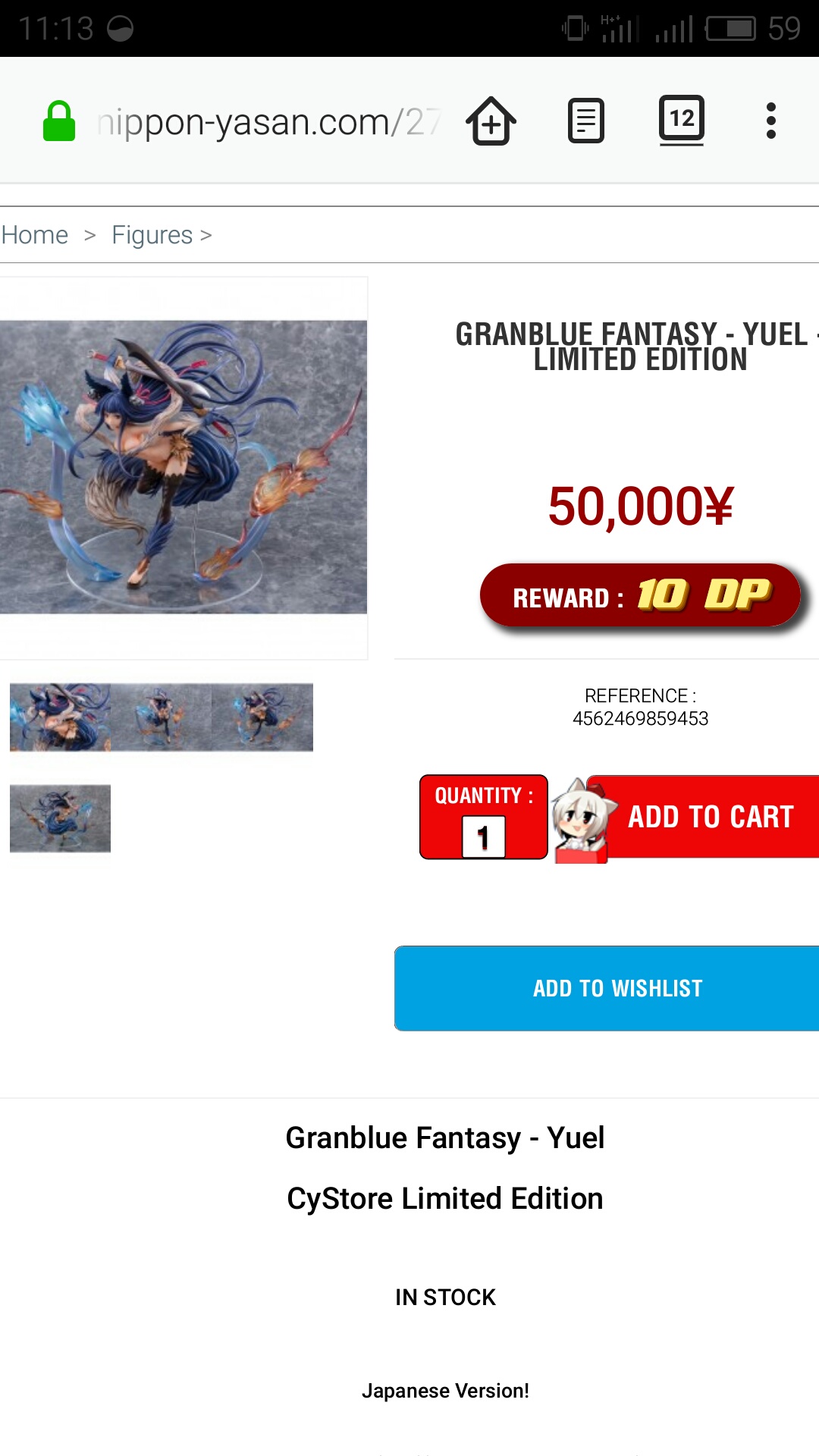Image resolution: width=819 pixels, height=1456 pixels.
Task: Open the browser overflow menu
Action: (x=770, y=121)
